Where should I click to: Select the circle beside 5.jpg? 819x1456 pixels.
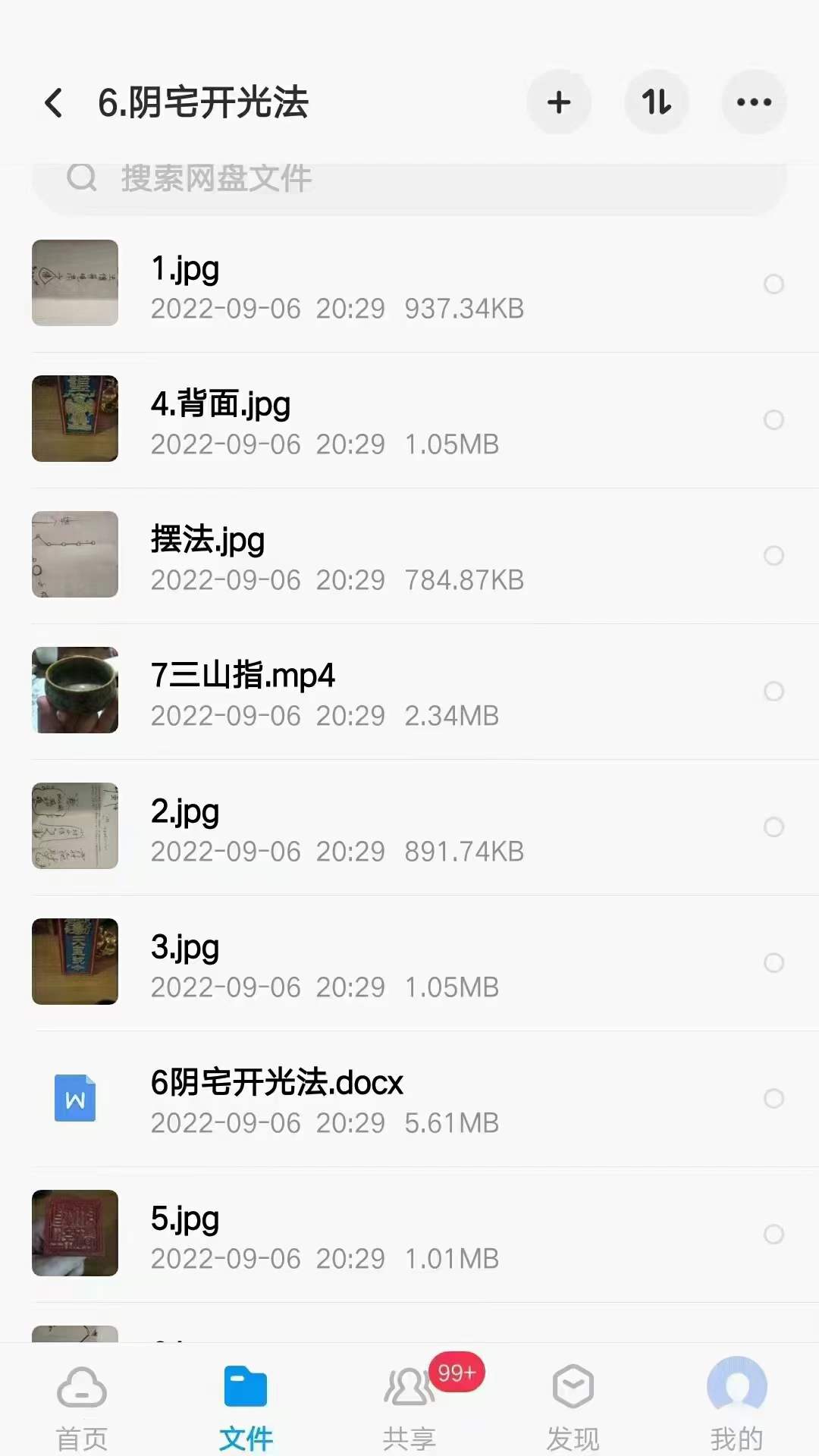pyautogui.click(x=773, y=1235)
